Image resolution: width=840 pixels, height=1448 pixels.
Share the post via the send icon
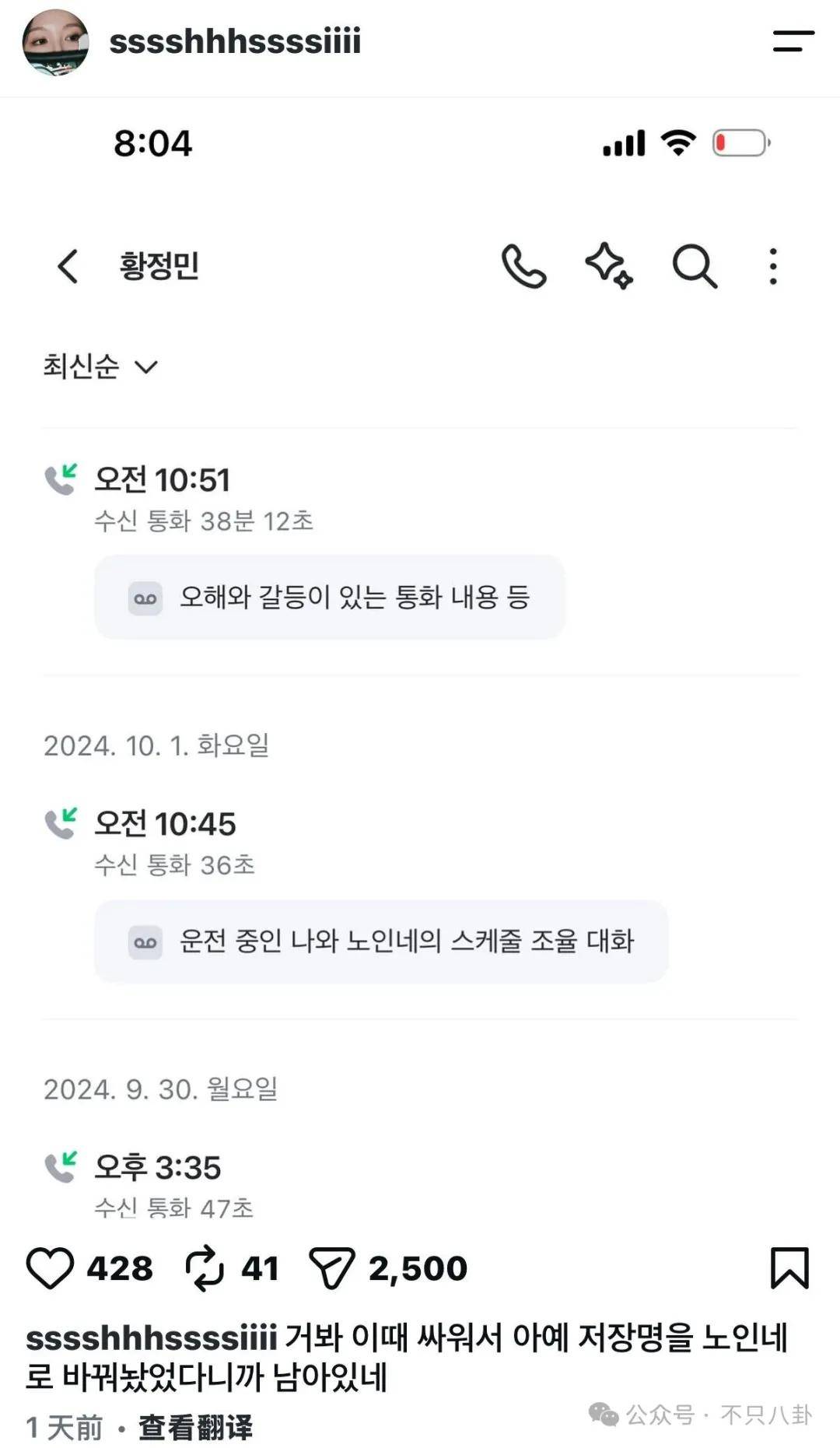point(332,1268)
